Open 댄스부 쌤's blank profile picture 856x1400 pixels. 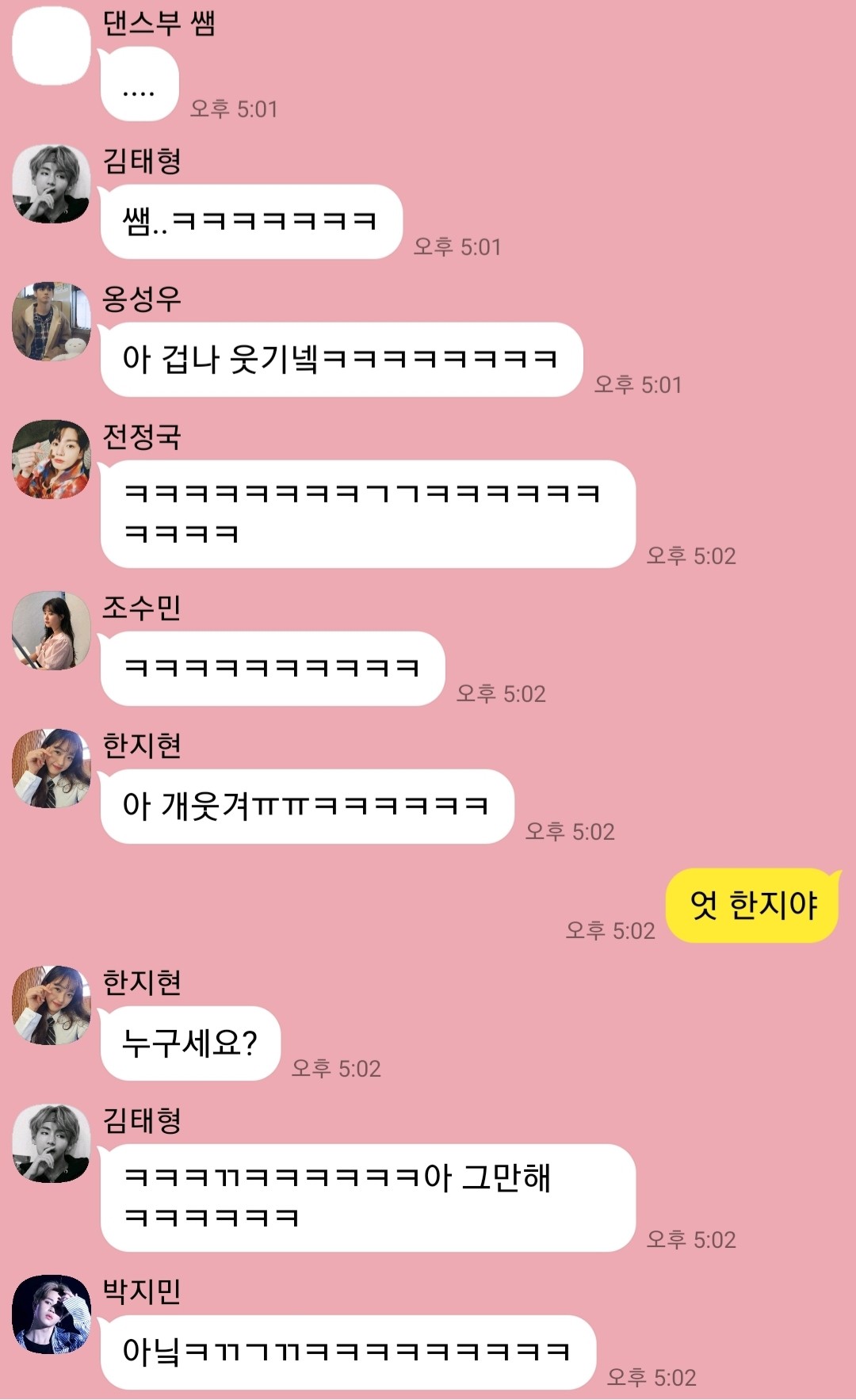[x=52, y=46]
